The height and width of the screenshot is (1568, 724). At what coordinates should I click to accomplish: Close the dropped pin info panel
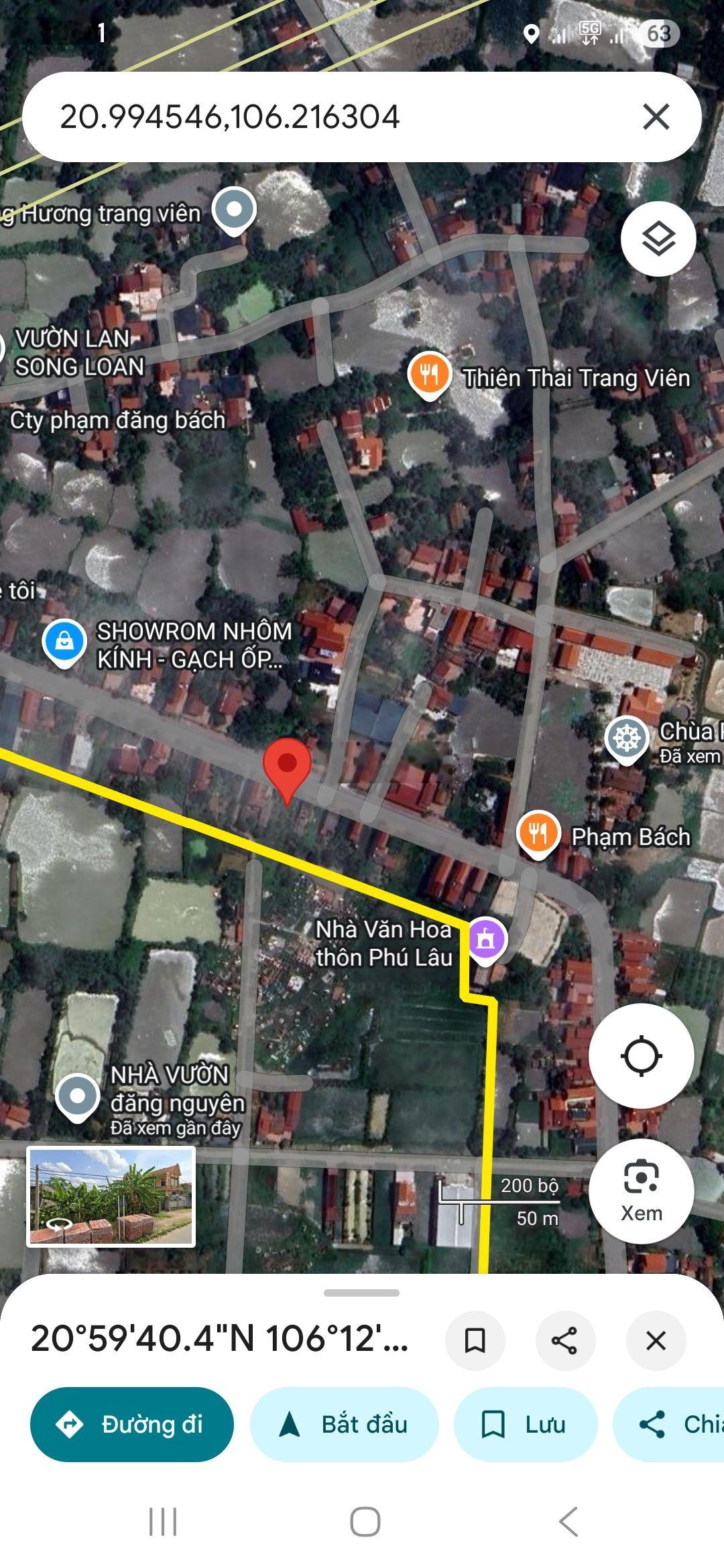656,1341
